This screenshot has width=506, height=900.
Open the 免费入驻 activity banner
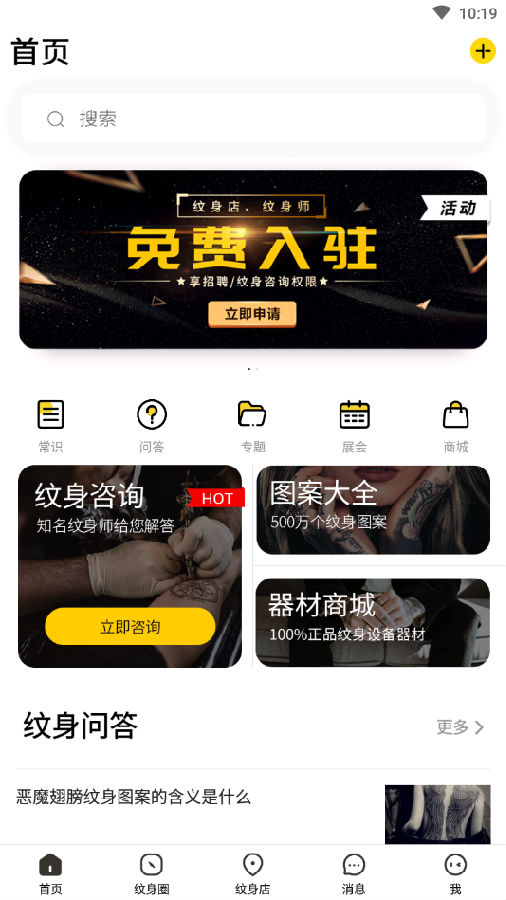(253, 259)
